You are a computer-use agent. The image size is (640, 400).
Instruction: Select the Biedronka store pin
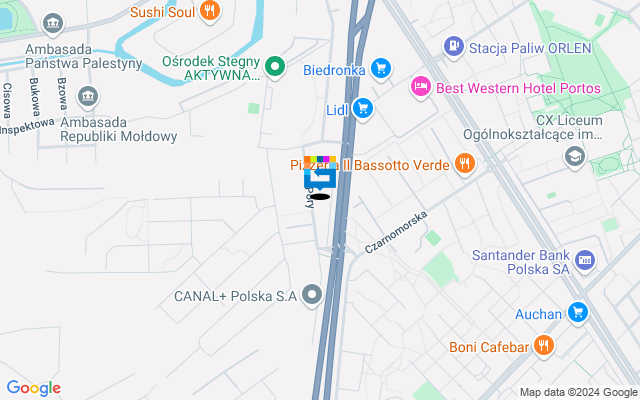[x=380, y=68]
